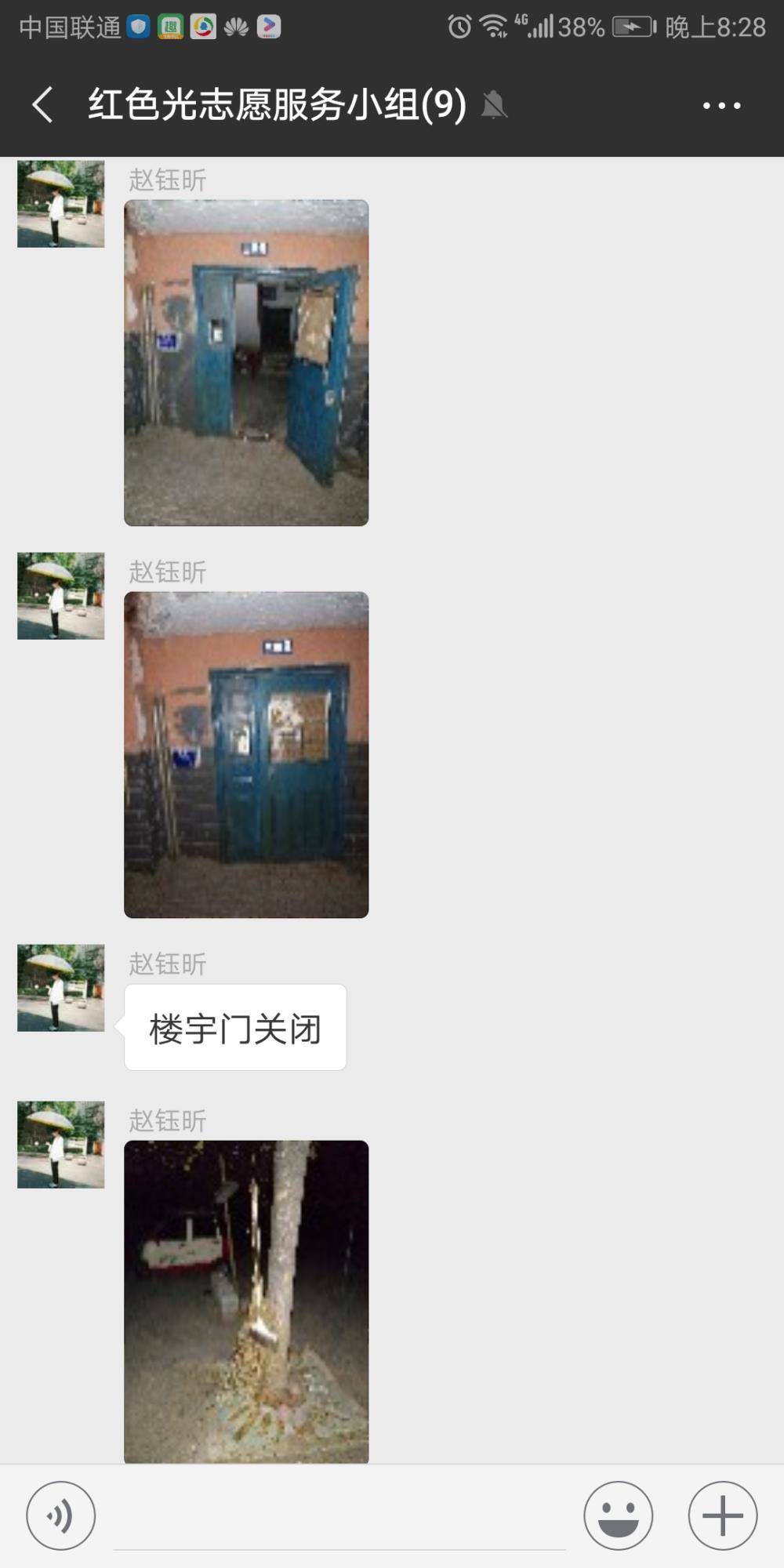Viewport: 784px width, 1568px height.
Task: Go back from the group chat
Action: tap(43, 105)
